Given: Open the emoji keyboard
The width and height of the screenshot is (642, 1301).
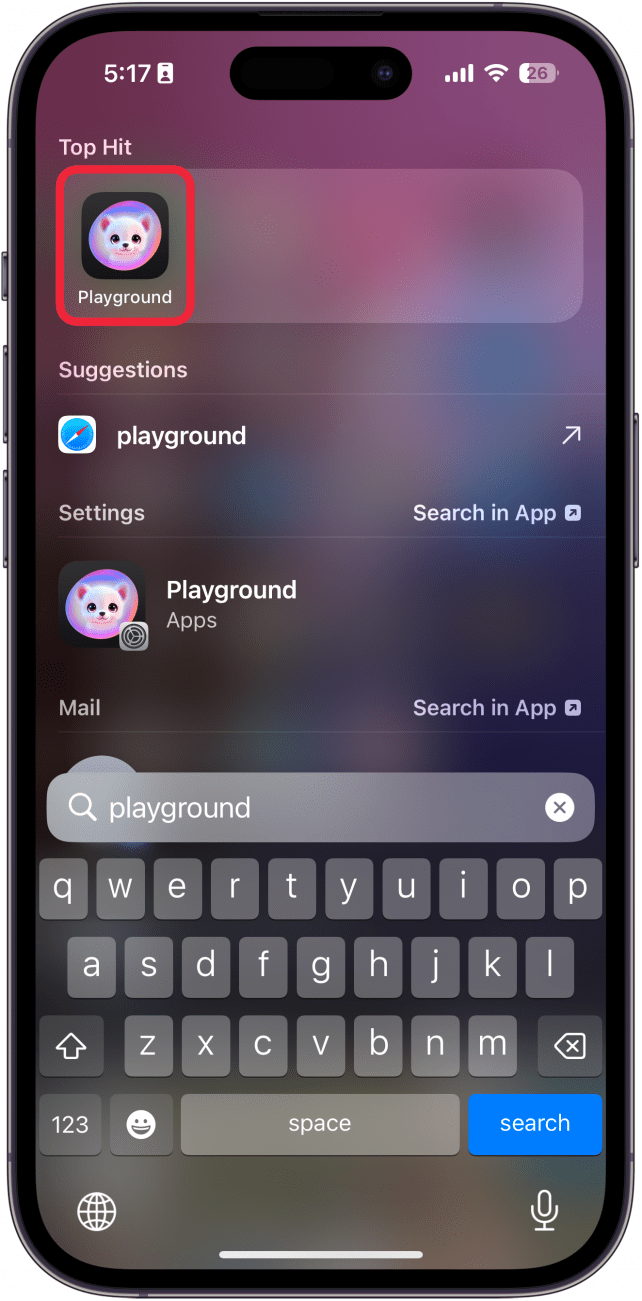Looking at the screenshot, I should pyautogui.click(x=141, y=1124).
